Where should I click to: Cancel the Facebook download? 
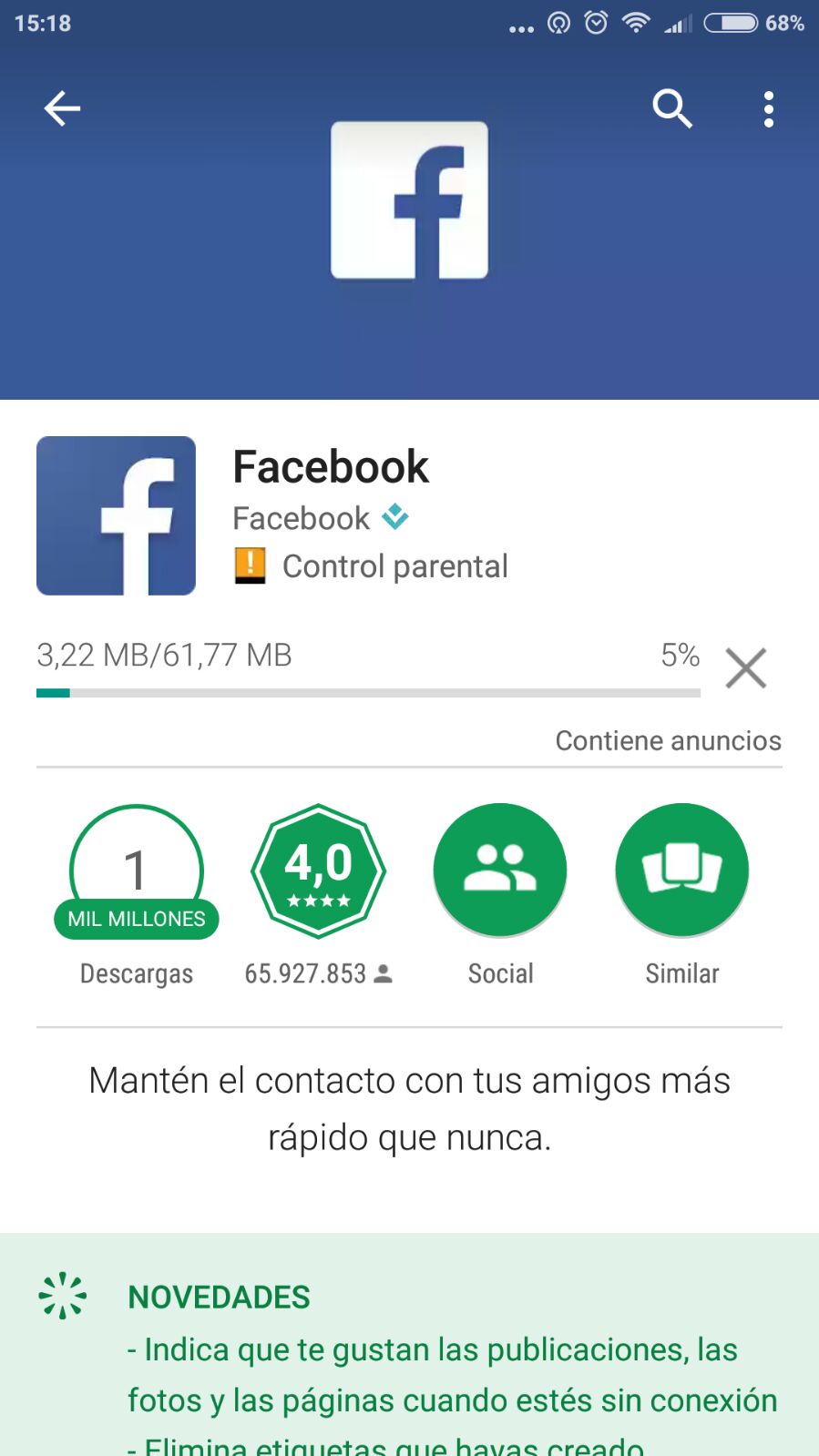tap(746, 667)
